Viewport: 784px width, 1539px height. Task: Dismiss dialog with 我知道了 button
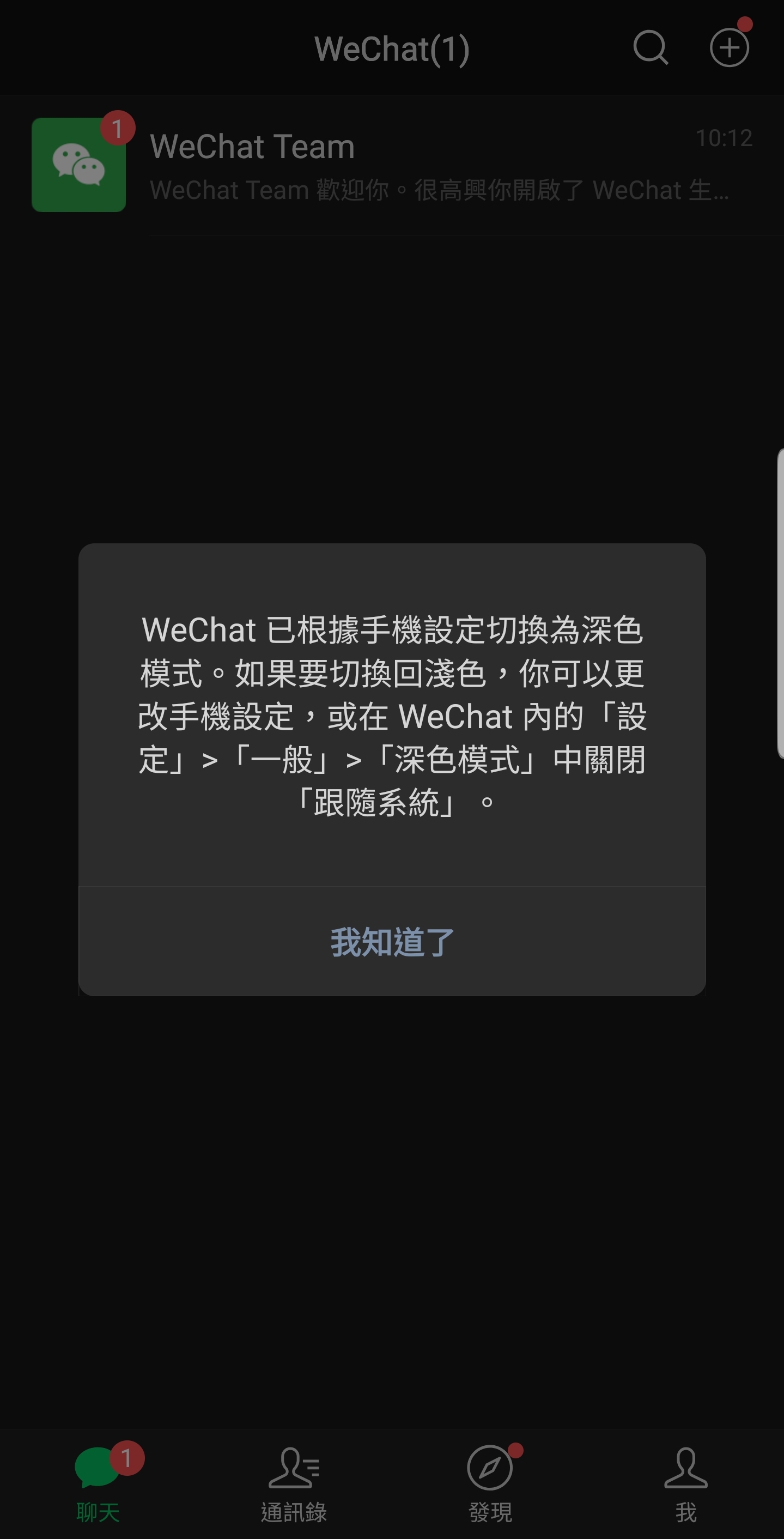point(392,942)
